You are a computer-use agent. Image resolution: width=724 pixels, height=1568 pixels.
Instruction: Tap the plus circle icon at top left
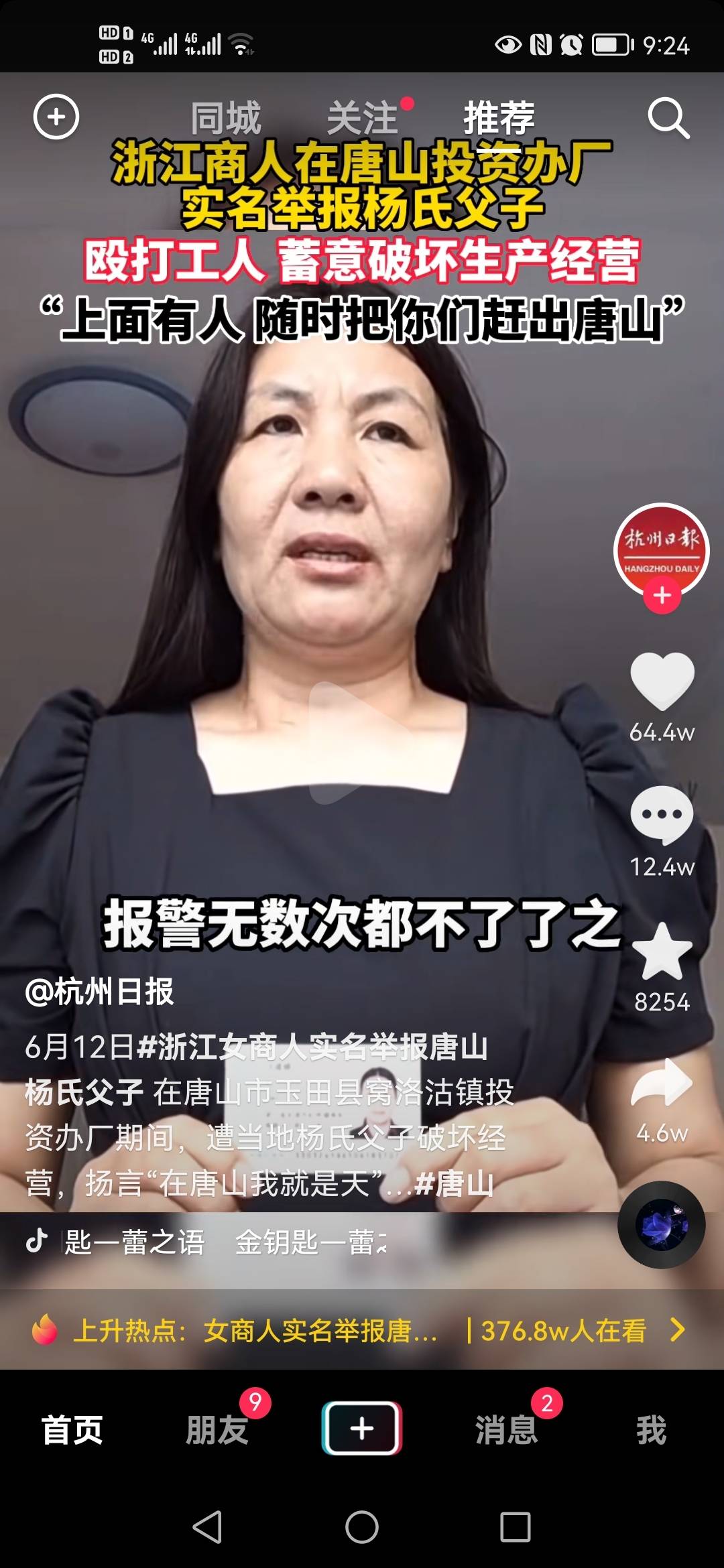[x=56, y=117]
